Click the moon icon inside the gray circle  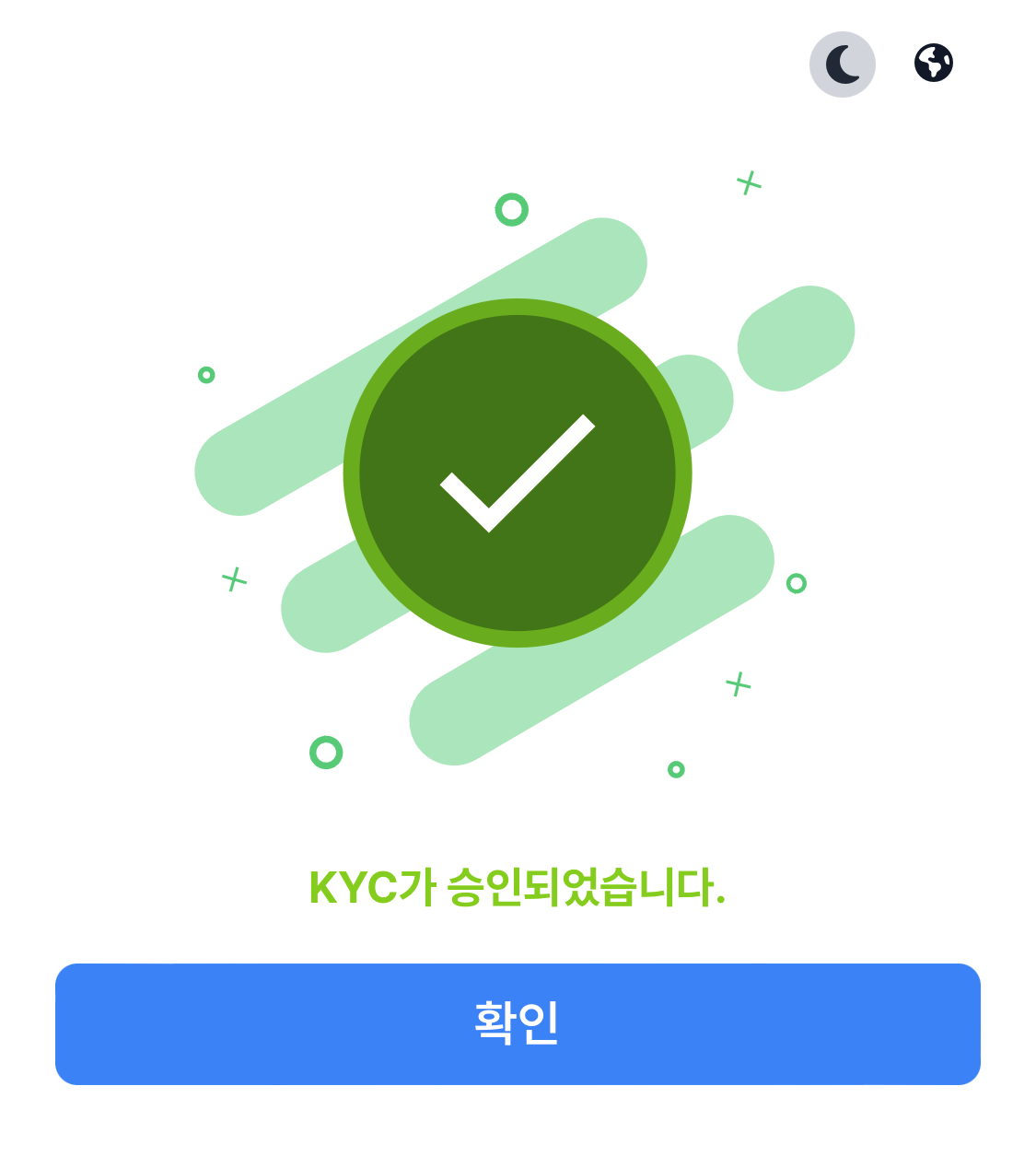click(x=842, y=64)
